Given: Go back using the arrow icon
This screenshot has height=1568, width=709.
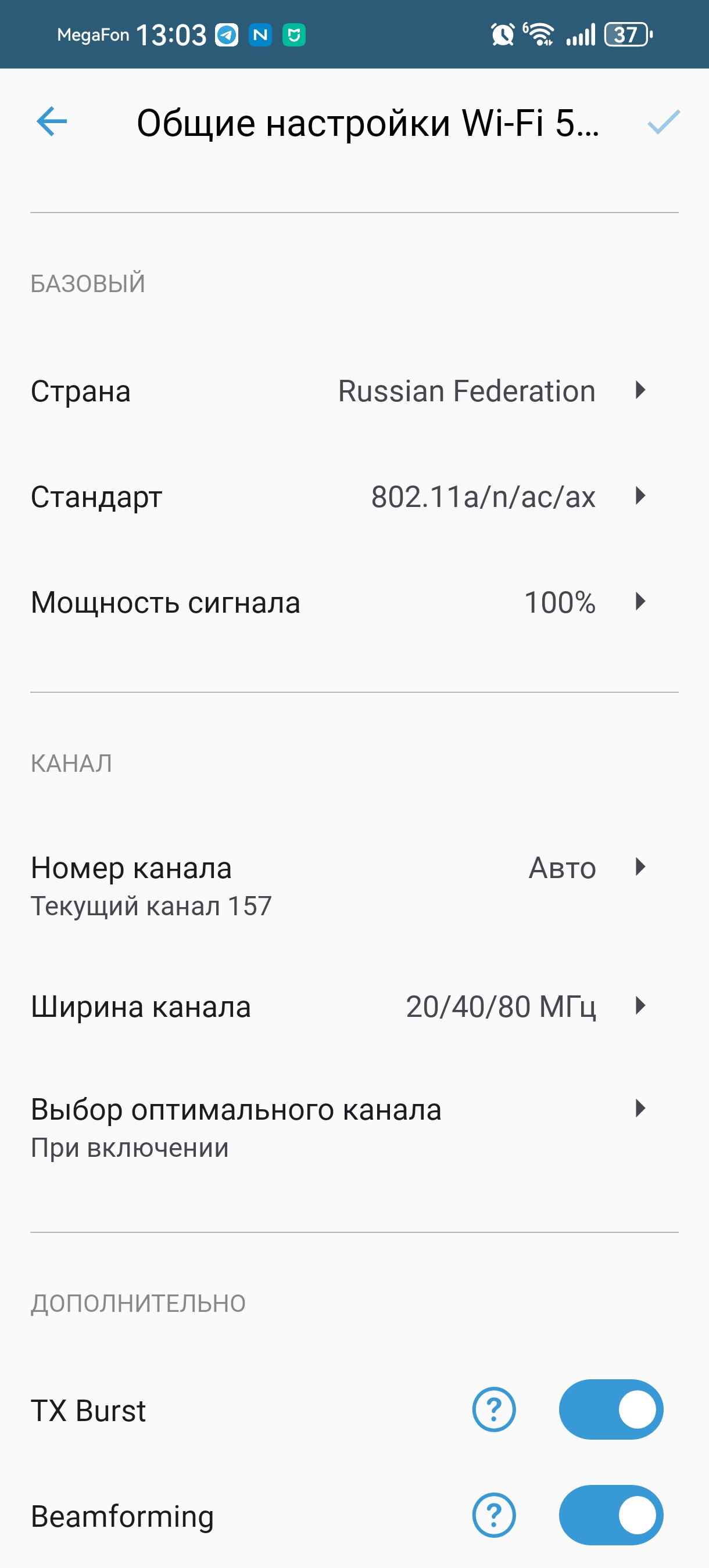Looking at the screenshot, I should point(52,121).
